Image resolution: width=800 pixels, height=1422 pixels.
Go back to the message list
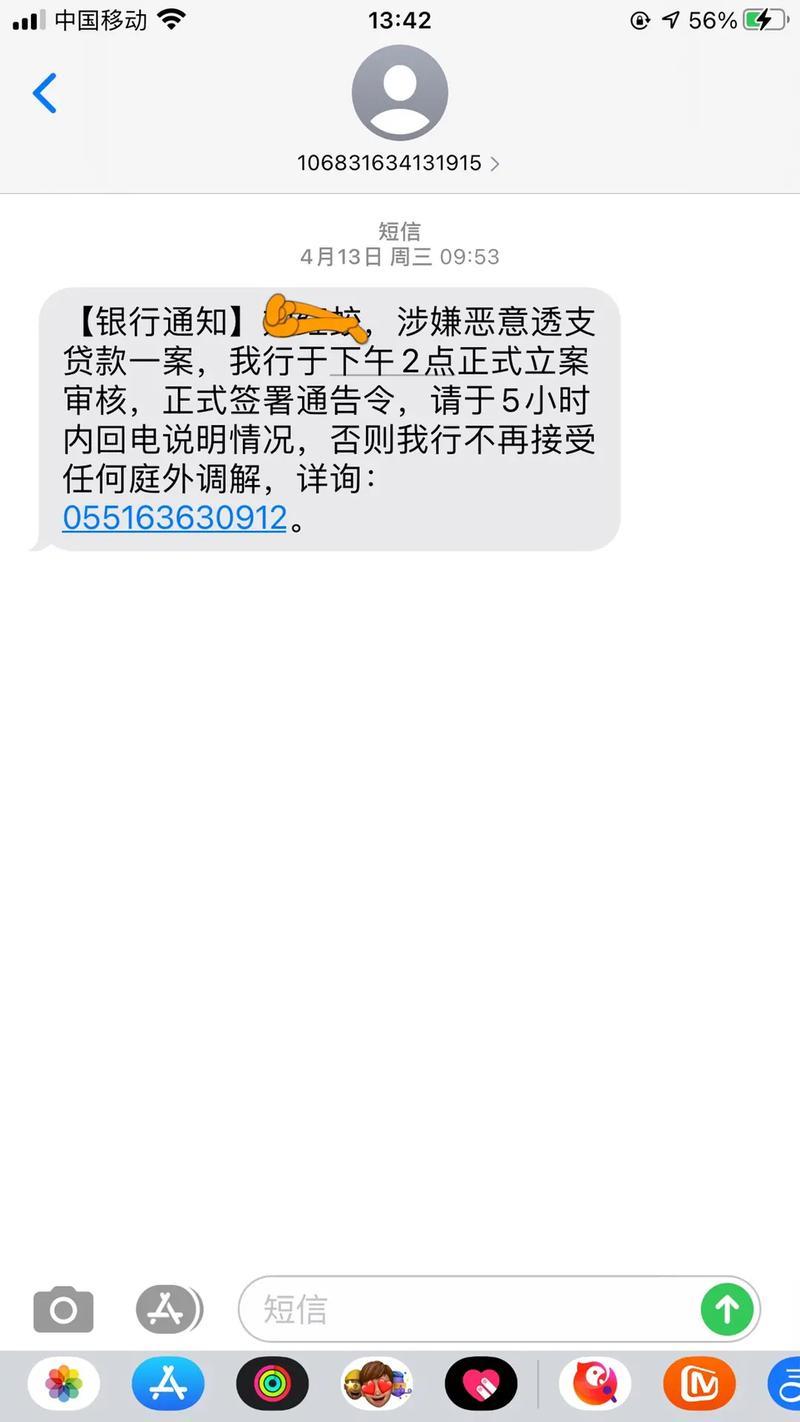(x=45, y=93)
